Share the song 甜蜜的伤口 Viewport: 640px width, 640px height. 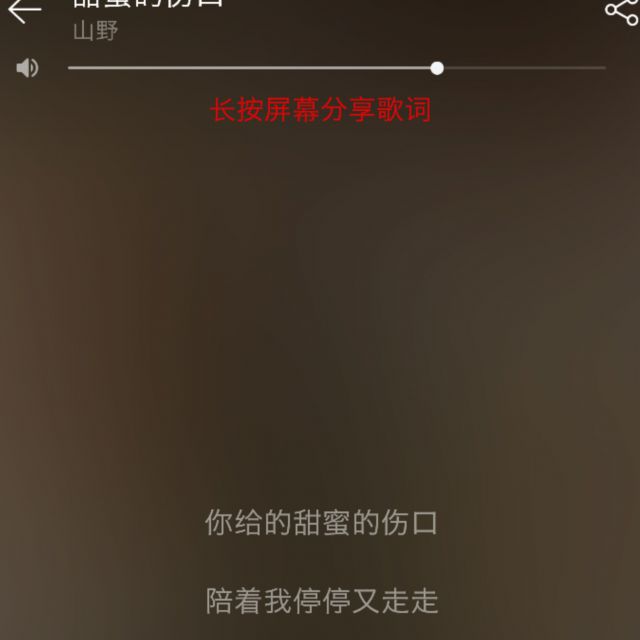pyautogui.click(x=622, y=11)
